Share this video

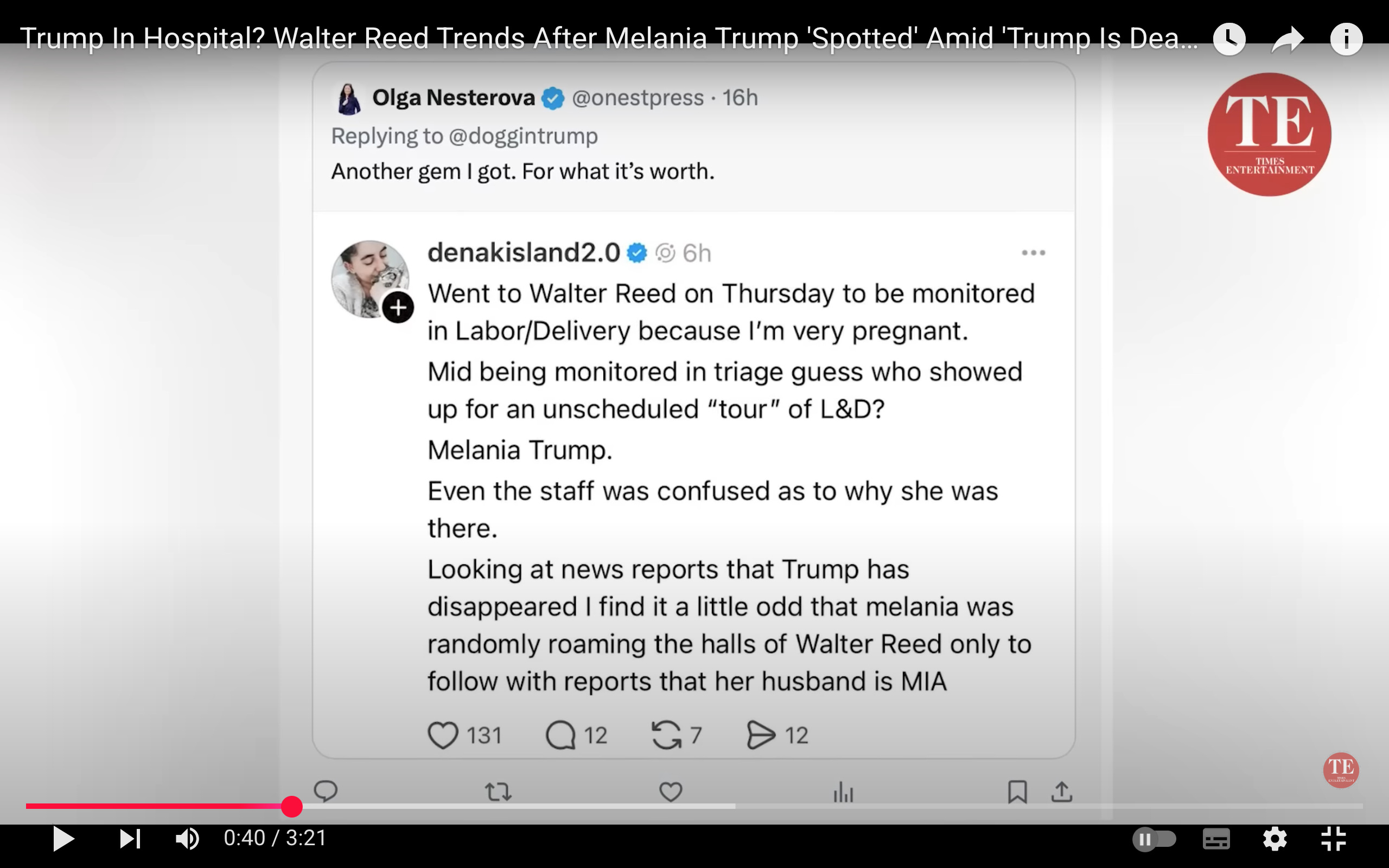pyautogui.click(x=1288, y=39)
